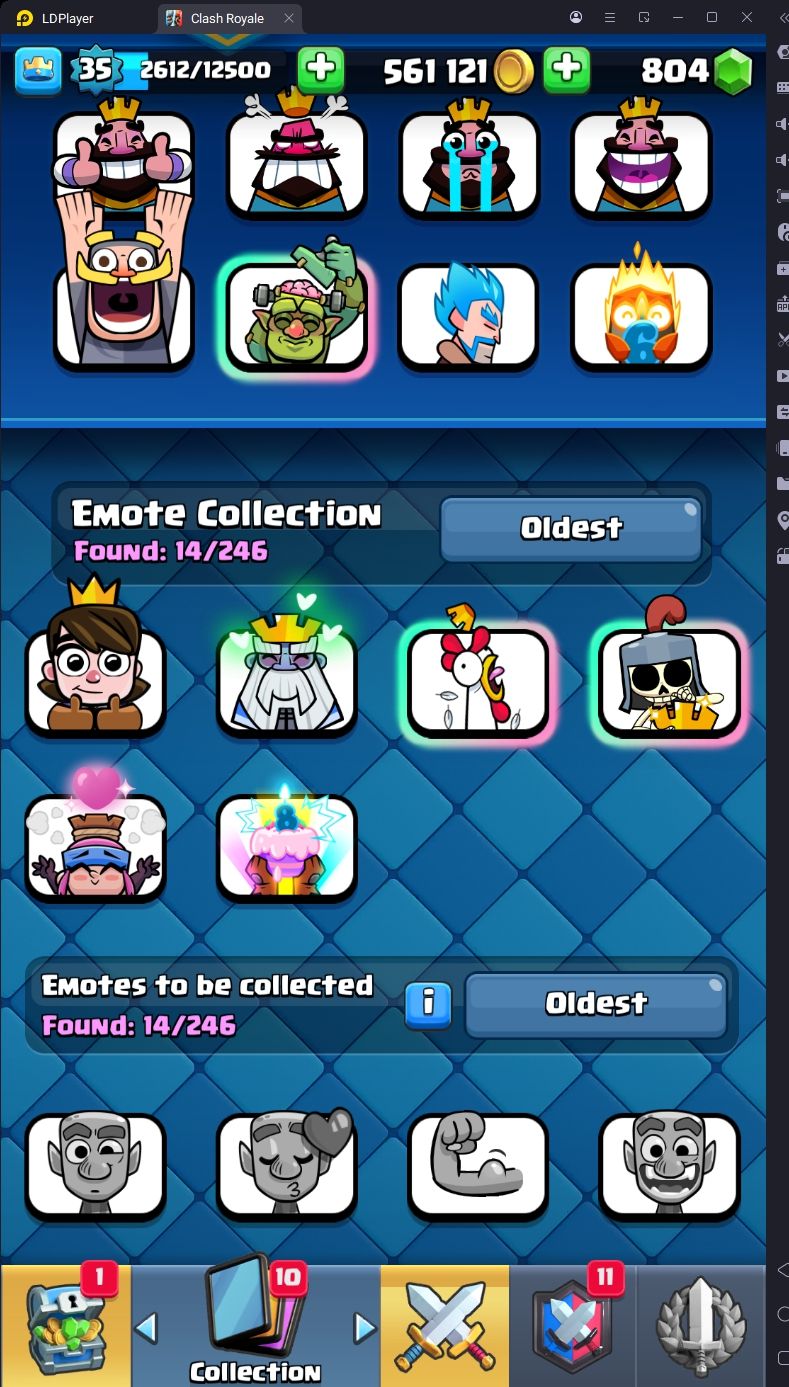This screenshot has width=789, height=1387.
Task: Change Emote Collection sort order from Oldest
Action: pos(571,528)
